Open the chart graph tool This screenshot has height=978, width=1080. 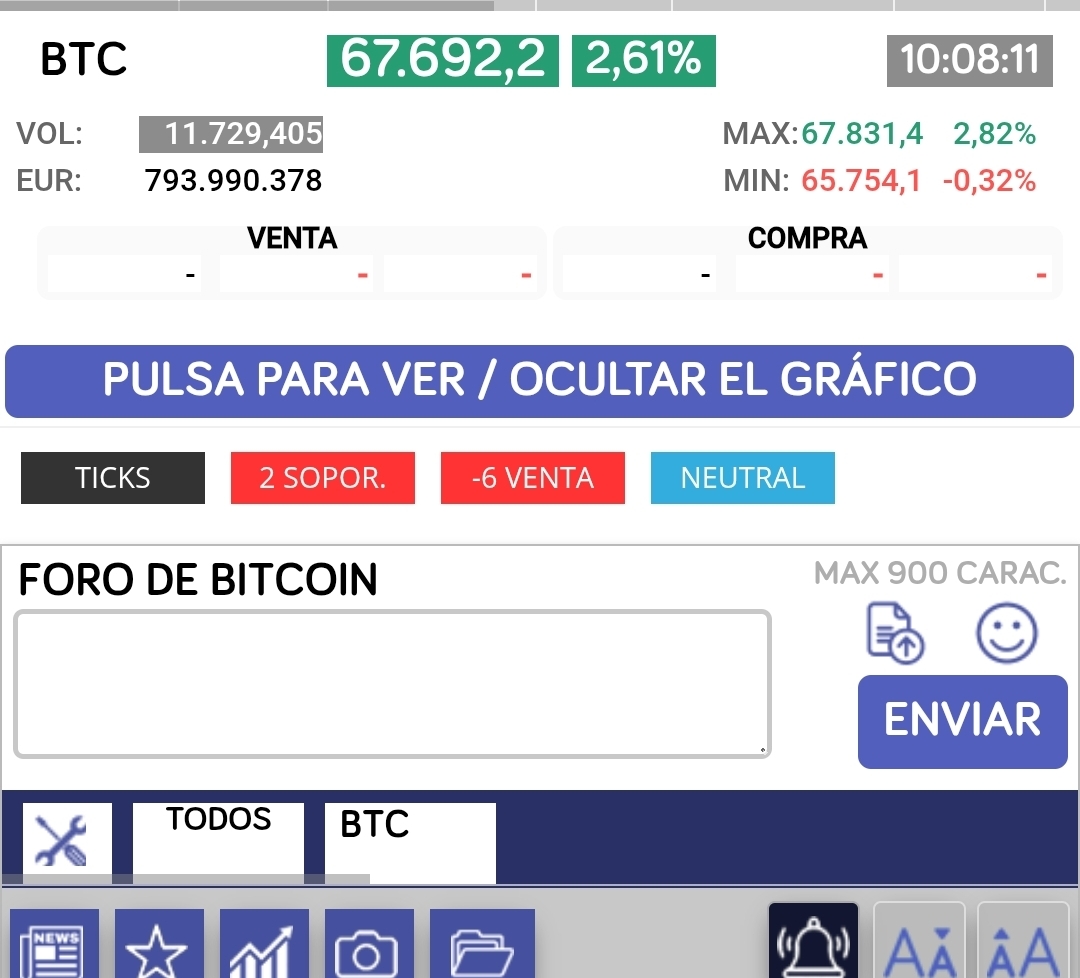tap(264, 945)
